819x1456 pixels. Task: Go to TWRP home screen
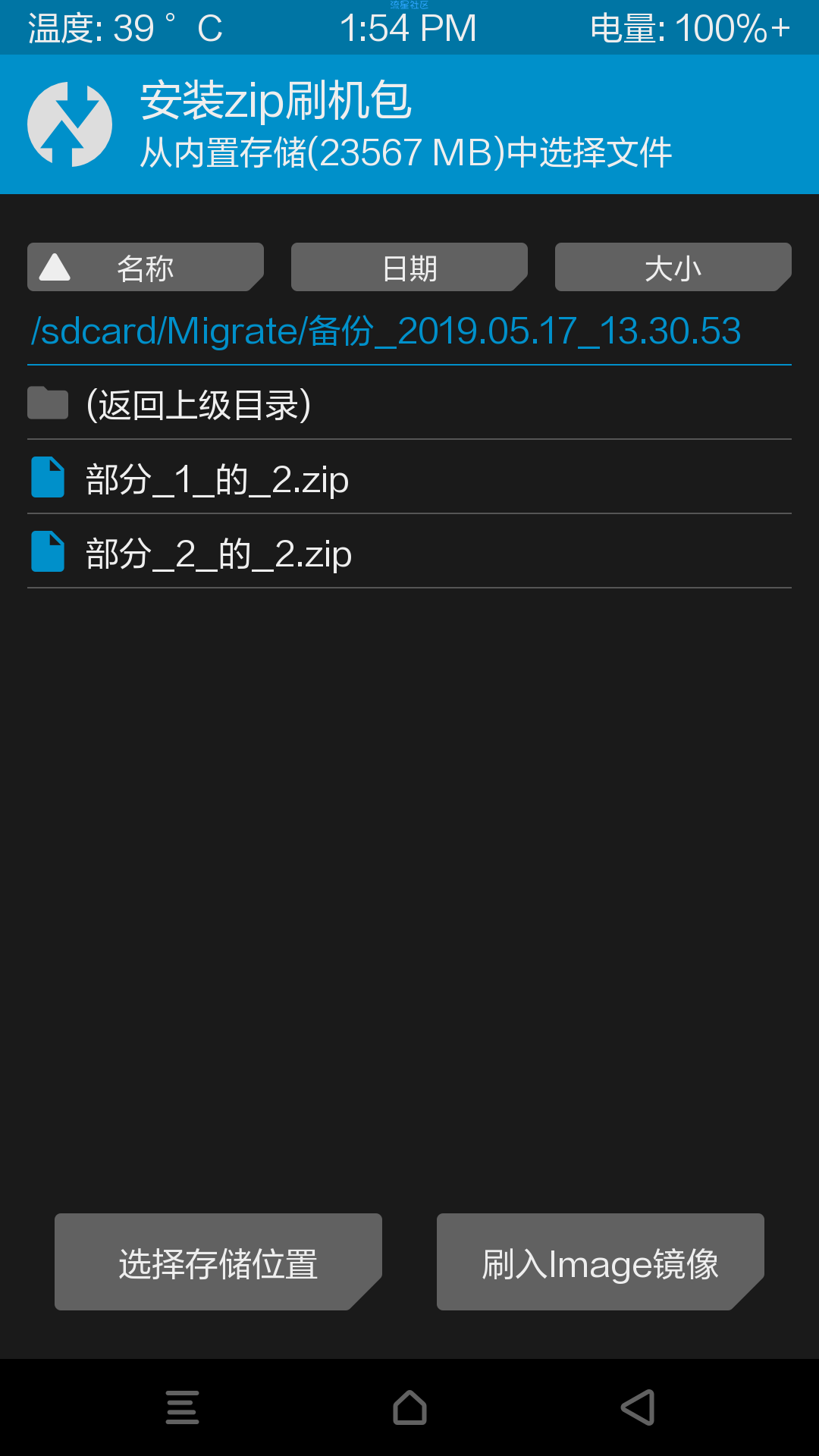click(x=409, y=1407)
